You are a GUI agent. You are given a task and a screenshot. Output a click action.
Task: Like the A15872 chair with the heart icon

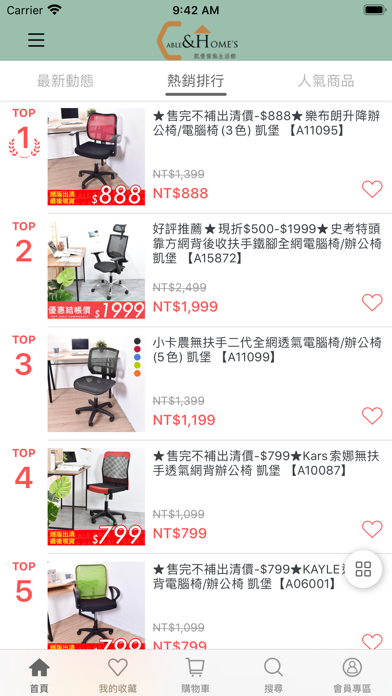pos(372,302)
